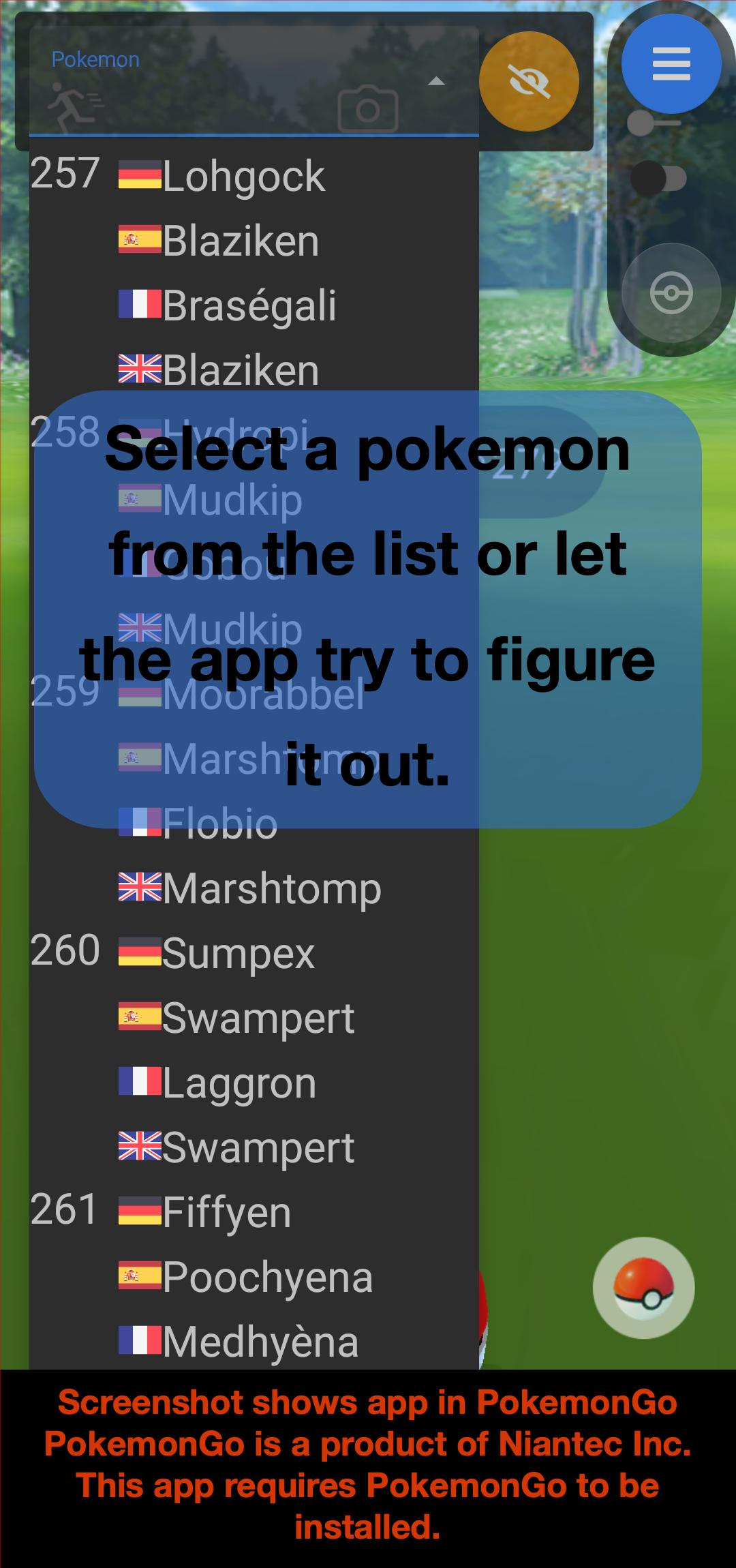Viewport: 736px width, 1568px height.
Task: Tap the red pokeball floating button
Action: point(644,1288)
